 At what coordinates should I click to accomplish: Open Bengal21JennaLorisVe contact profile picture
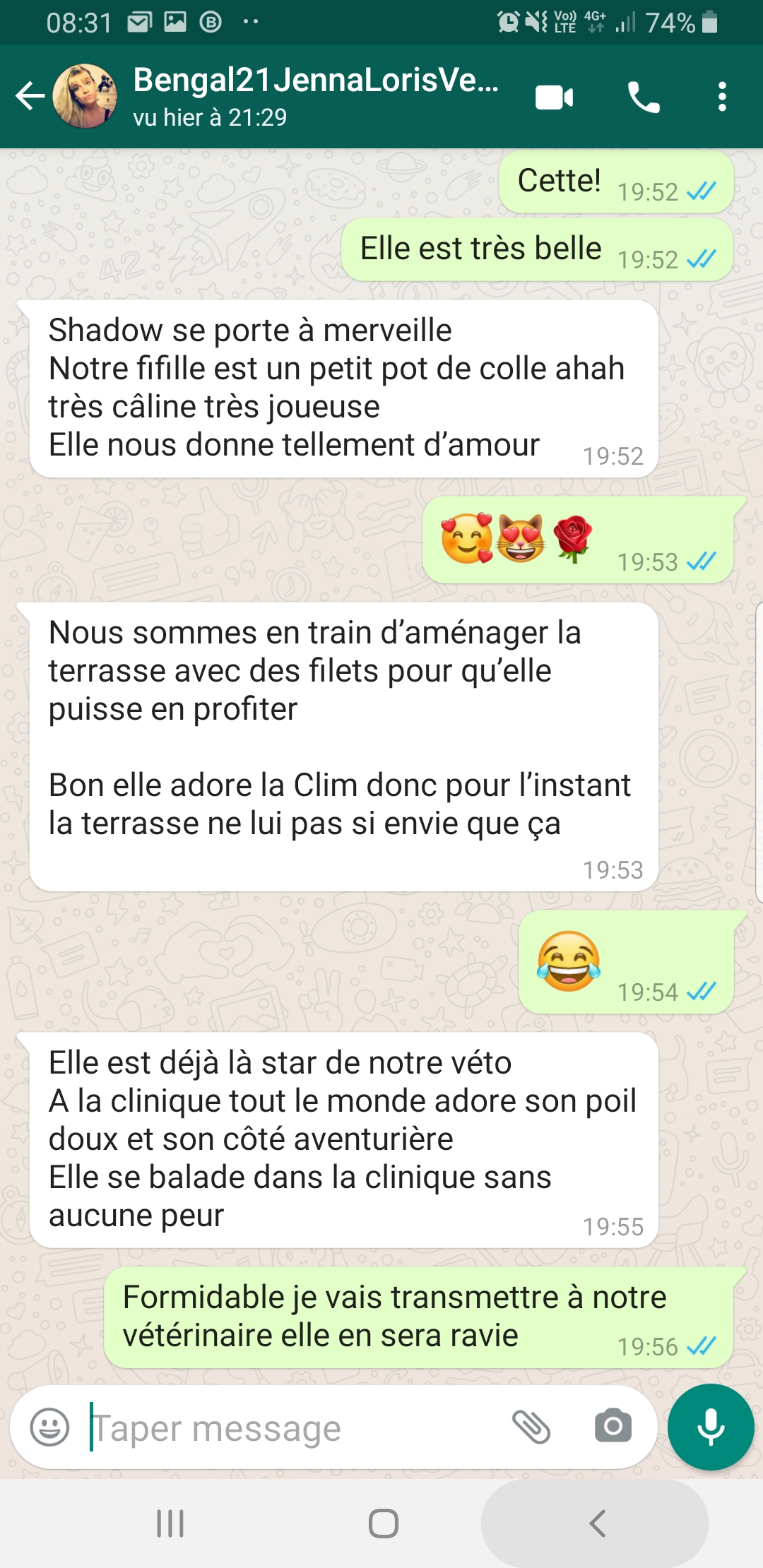pos(85,97)
